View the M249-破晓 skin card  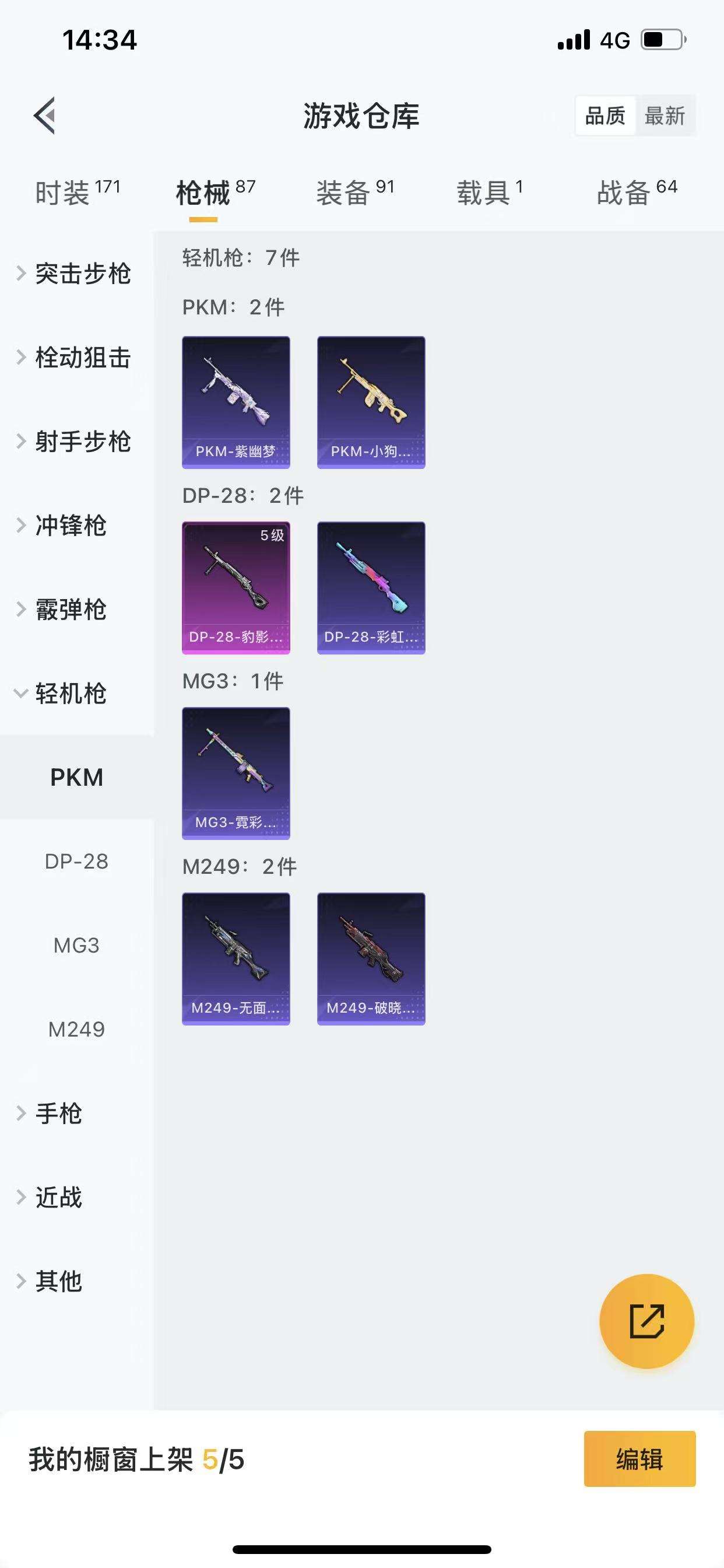pyautogui.click(x=371, y=958)
